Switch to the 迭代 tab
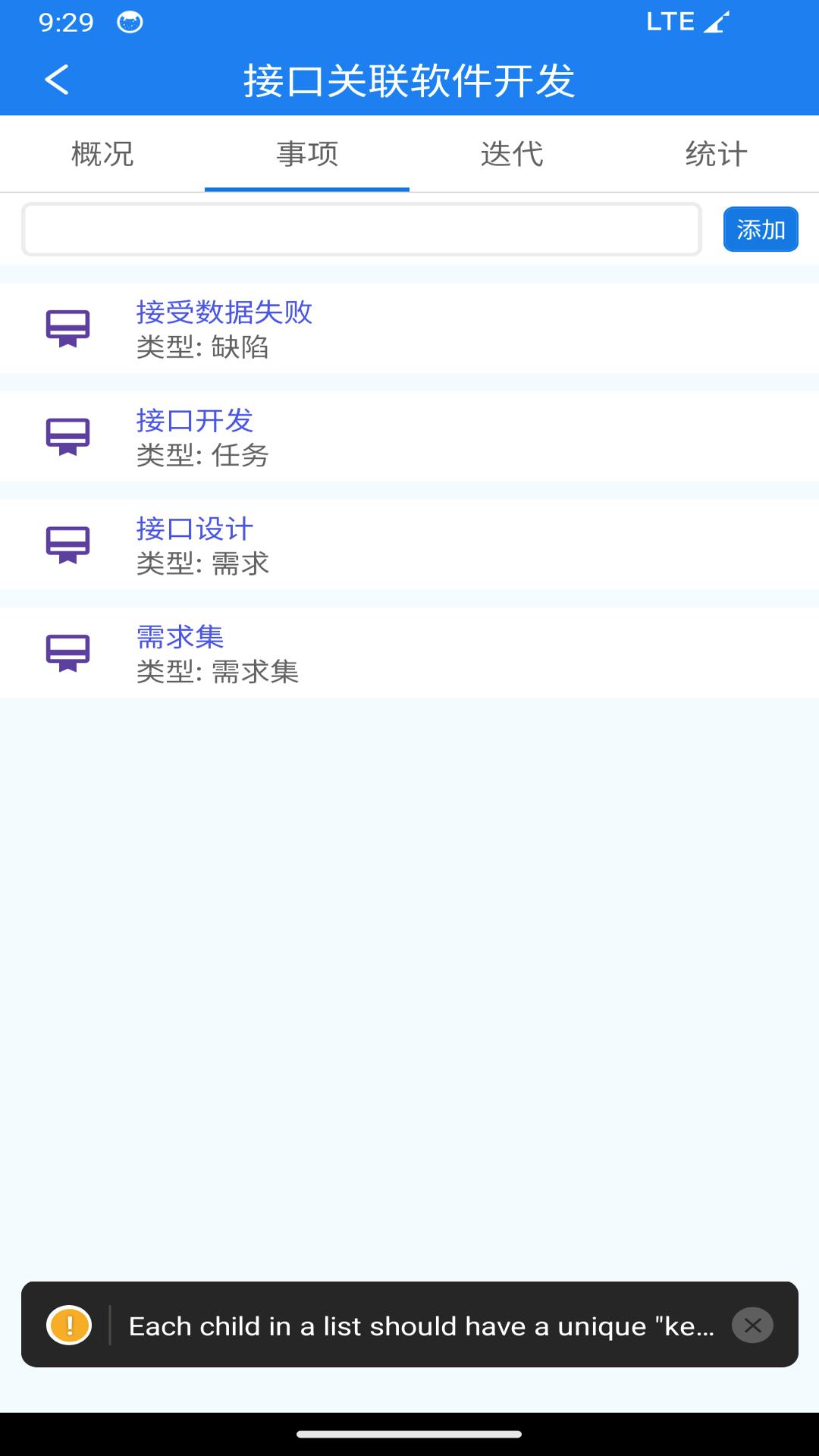This screenshot has width=819, height=1456. tap(511, 154)
